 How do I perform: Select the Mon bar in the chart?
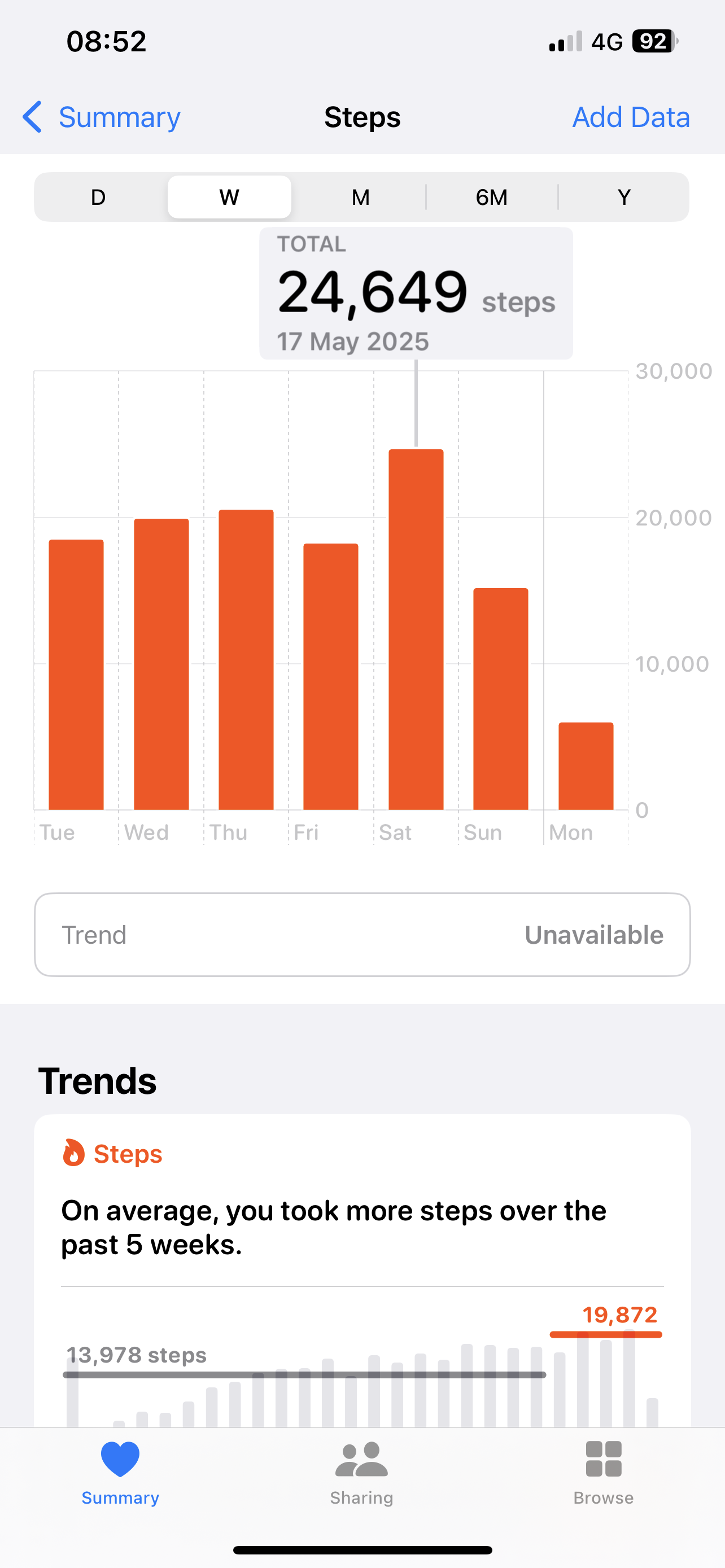coord(586,767)
